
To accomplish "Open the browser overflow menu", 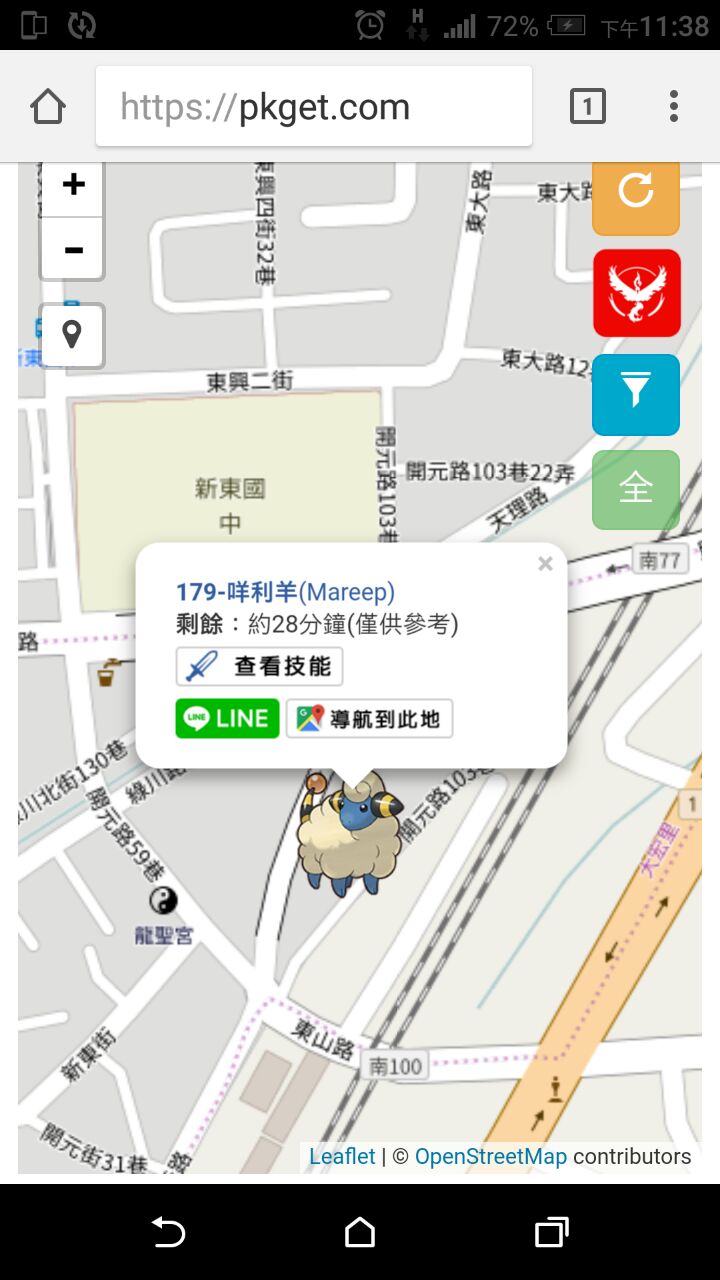I will point(674,106).
